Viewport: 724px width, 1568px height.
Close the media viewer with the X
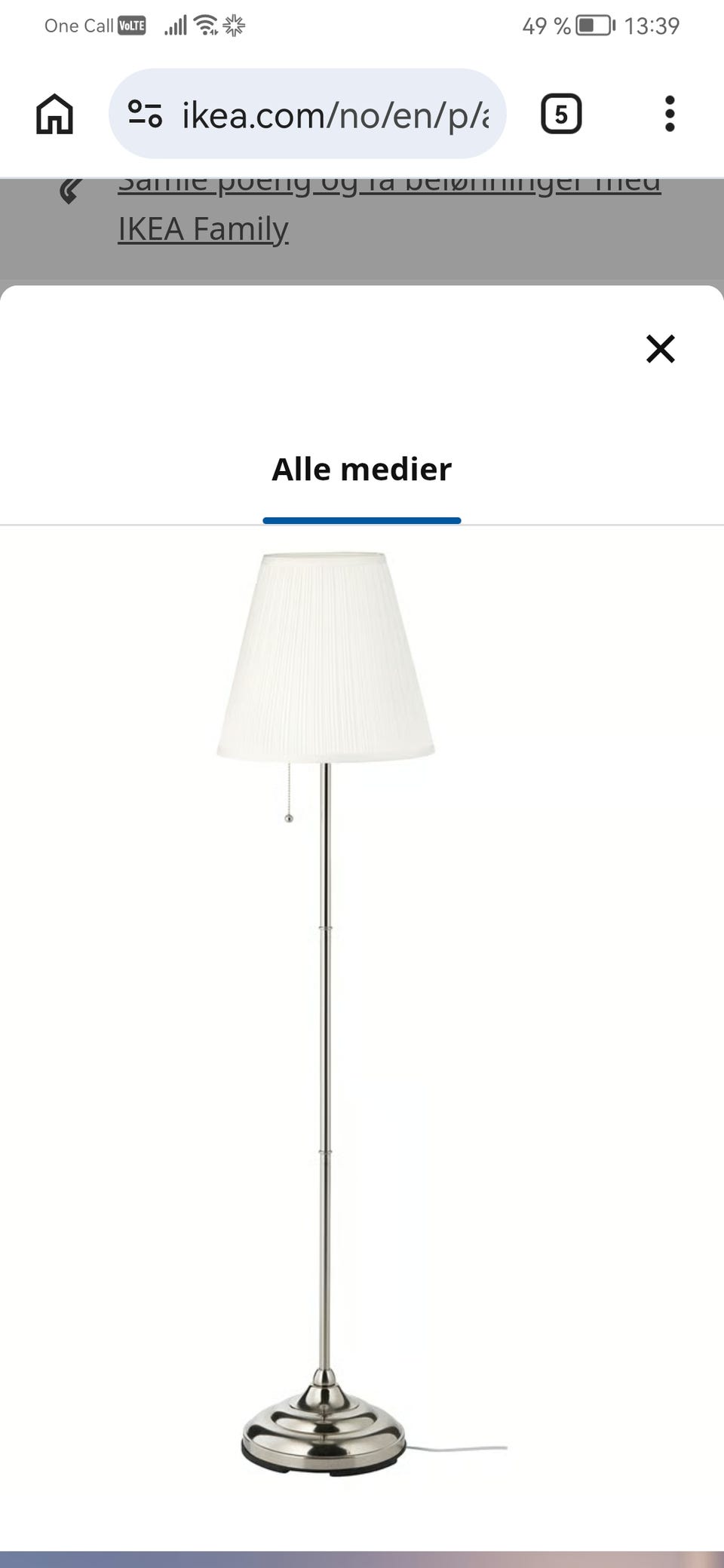[660, 349]
